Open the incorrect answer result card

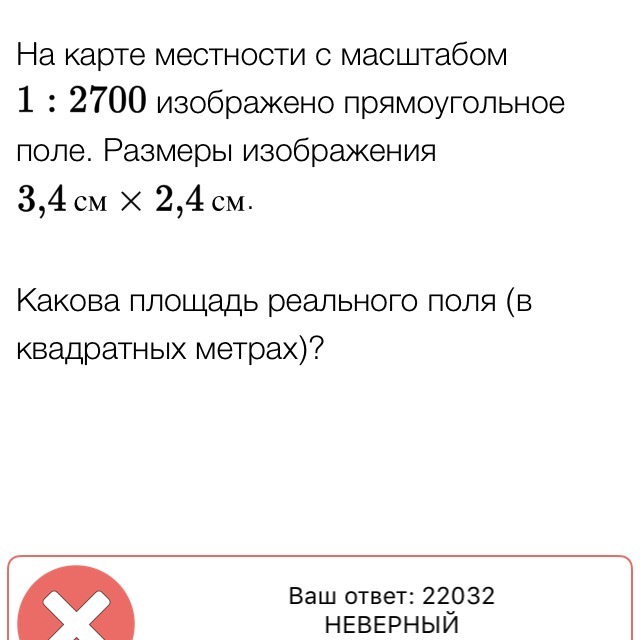click(x=320, y=605)
